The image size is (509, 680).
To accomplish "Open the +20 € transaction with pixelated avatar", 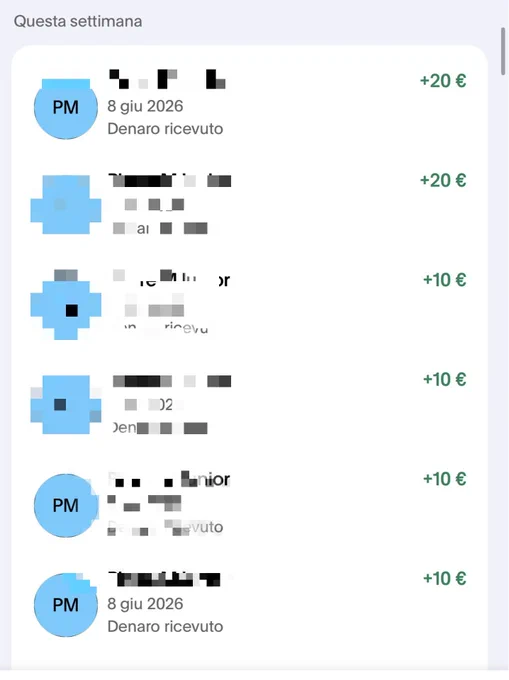I will 250,205.
